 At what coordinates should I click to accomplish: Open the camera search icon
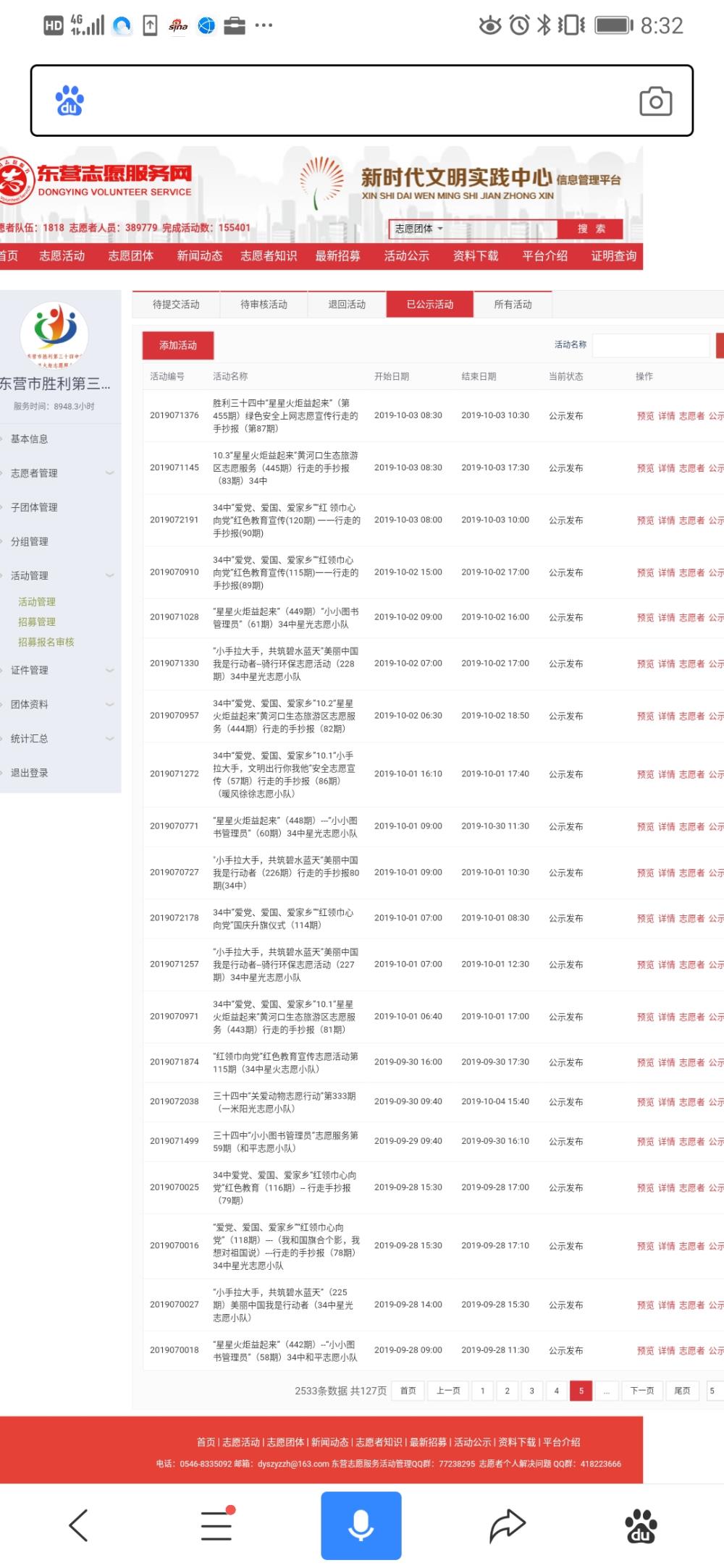click(656, 101)
